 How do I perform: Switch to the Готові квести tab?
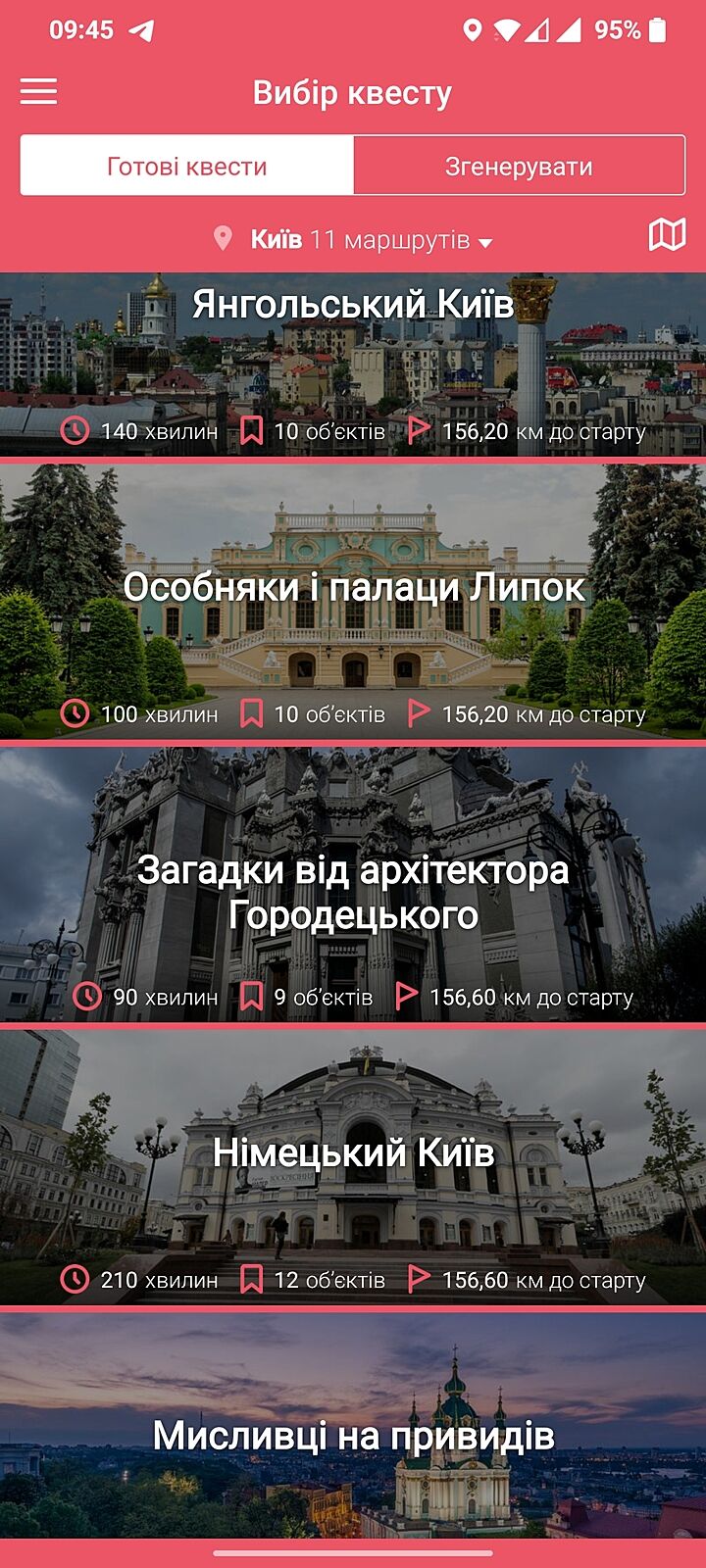point(186,166)
